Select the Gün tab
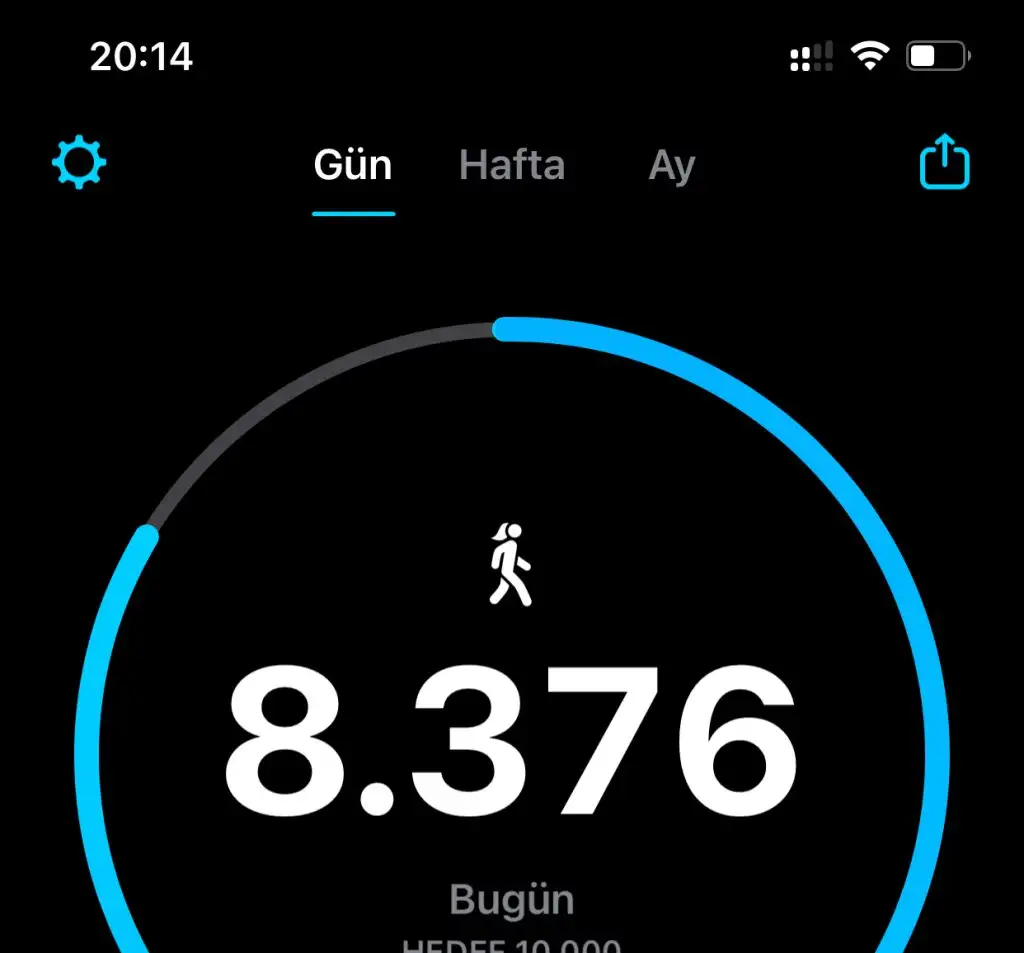 (353, 166)
